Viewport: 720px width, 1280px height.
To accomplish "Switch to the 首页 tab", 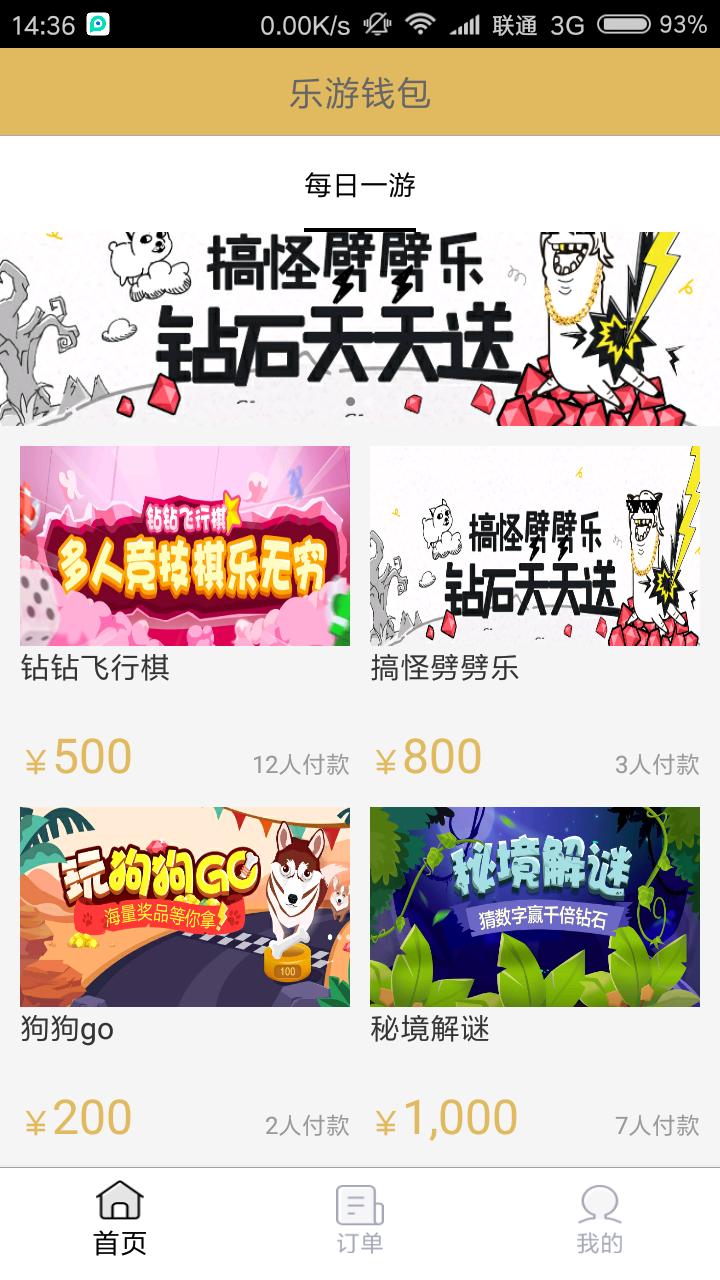I will (120, 1218).
